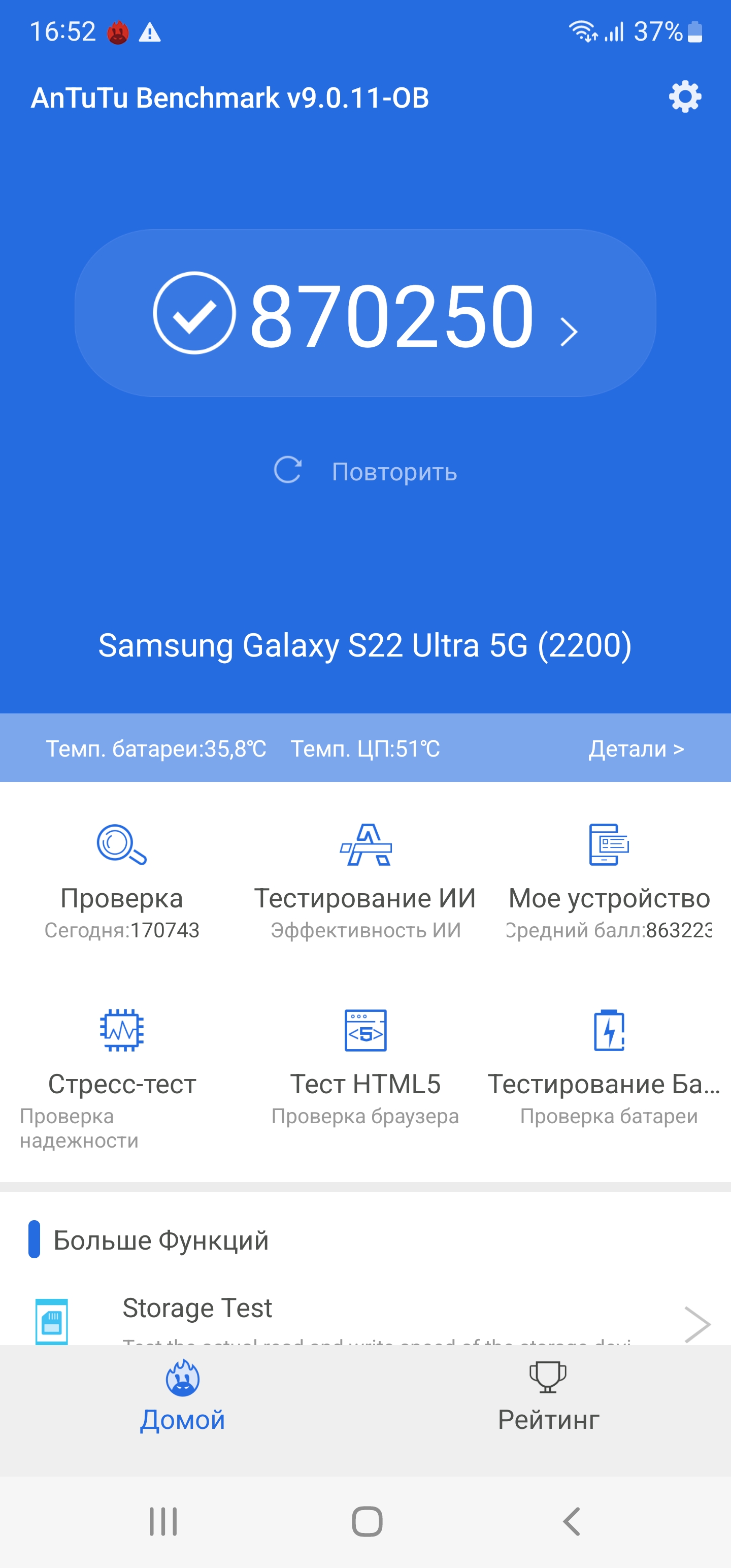Switch to the Рейтинг tab
Viewport: 731px width, 1568px height.
548,1400
